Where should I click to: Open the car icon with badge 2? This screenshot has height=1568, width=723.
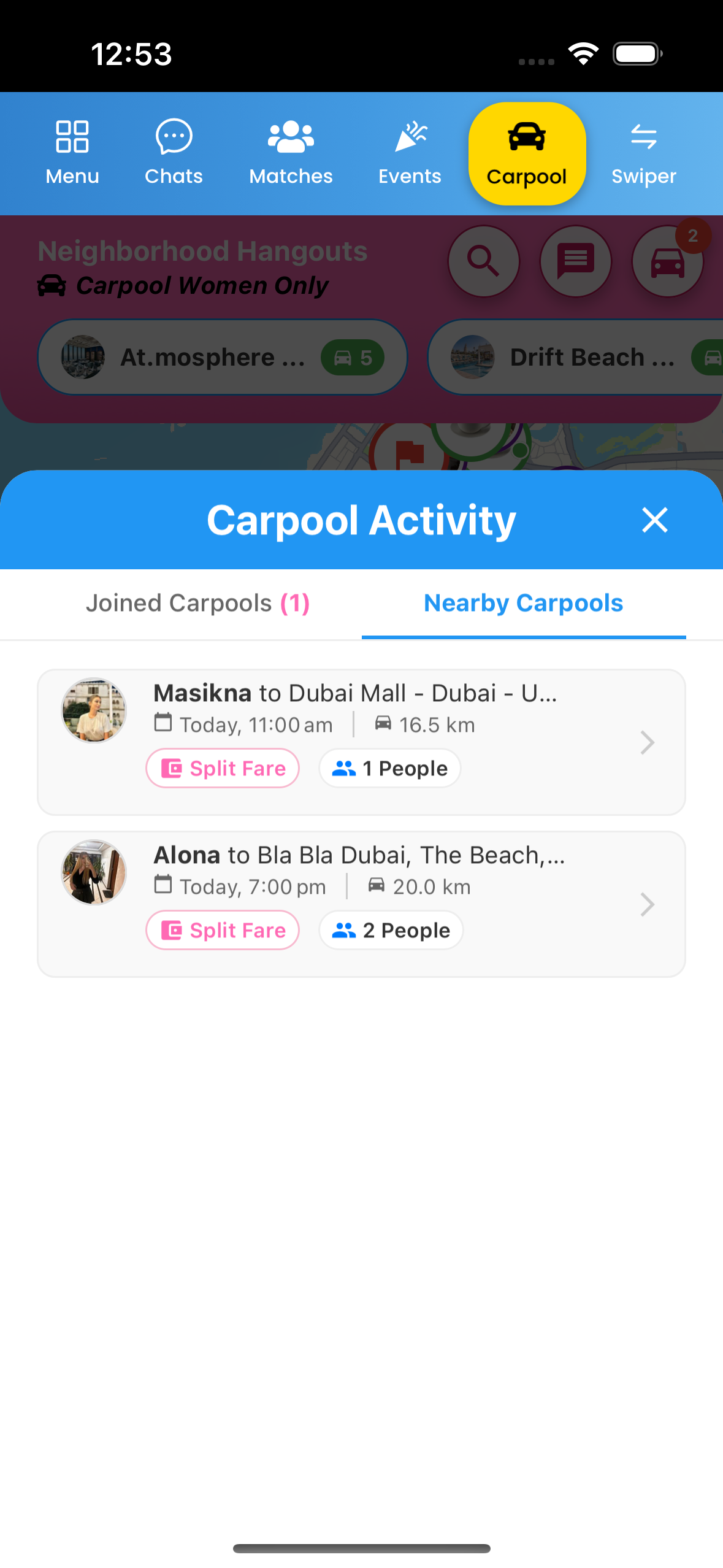tap(667, 261)
